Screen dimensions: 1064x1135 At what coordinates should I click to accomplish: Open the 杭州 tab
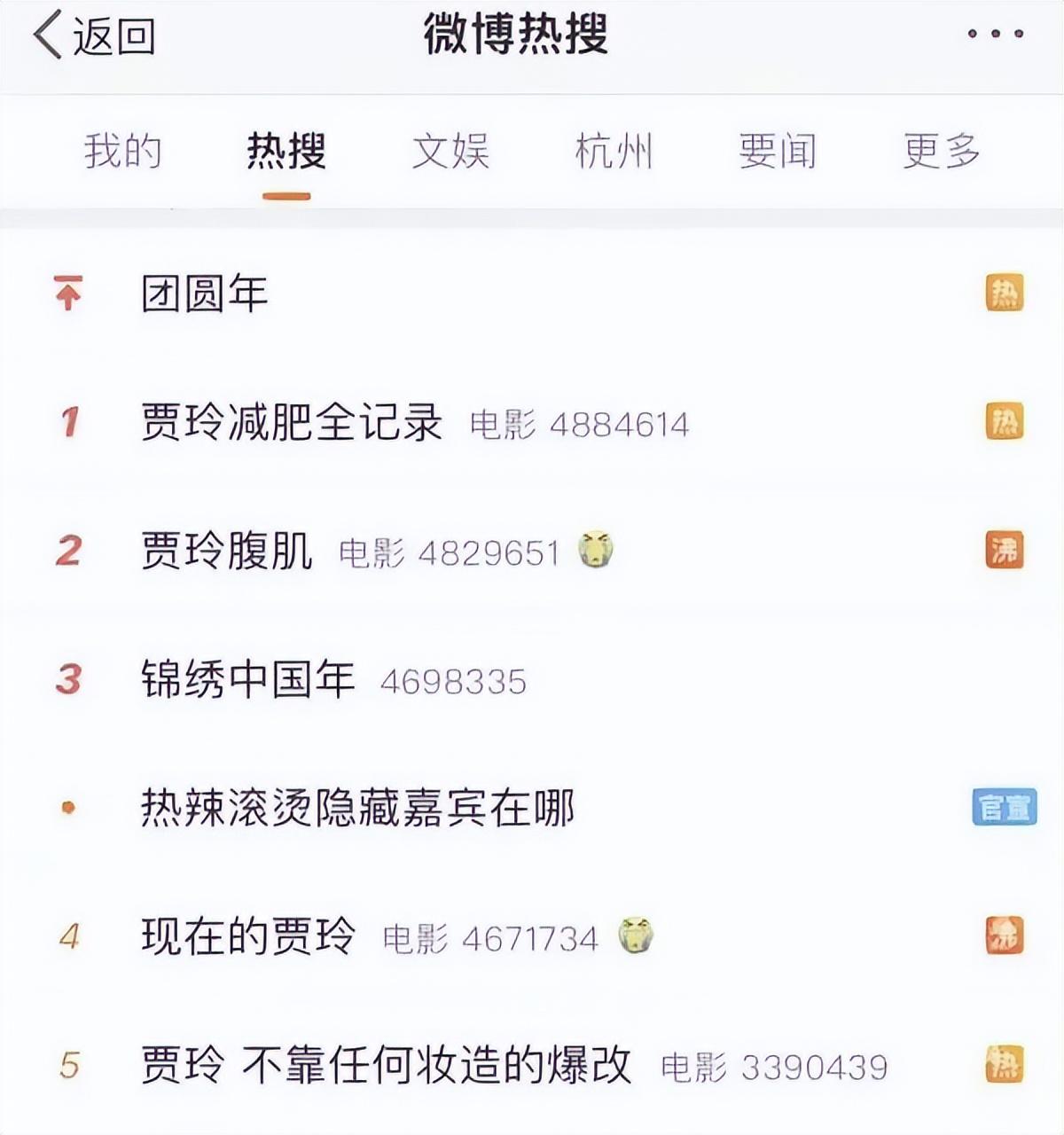(x=614, y=151)
